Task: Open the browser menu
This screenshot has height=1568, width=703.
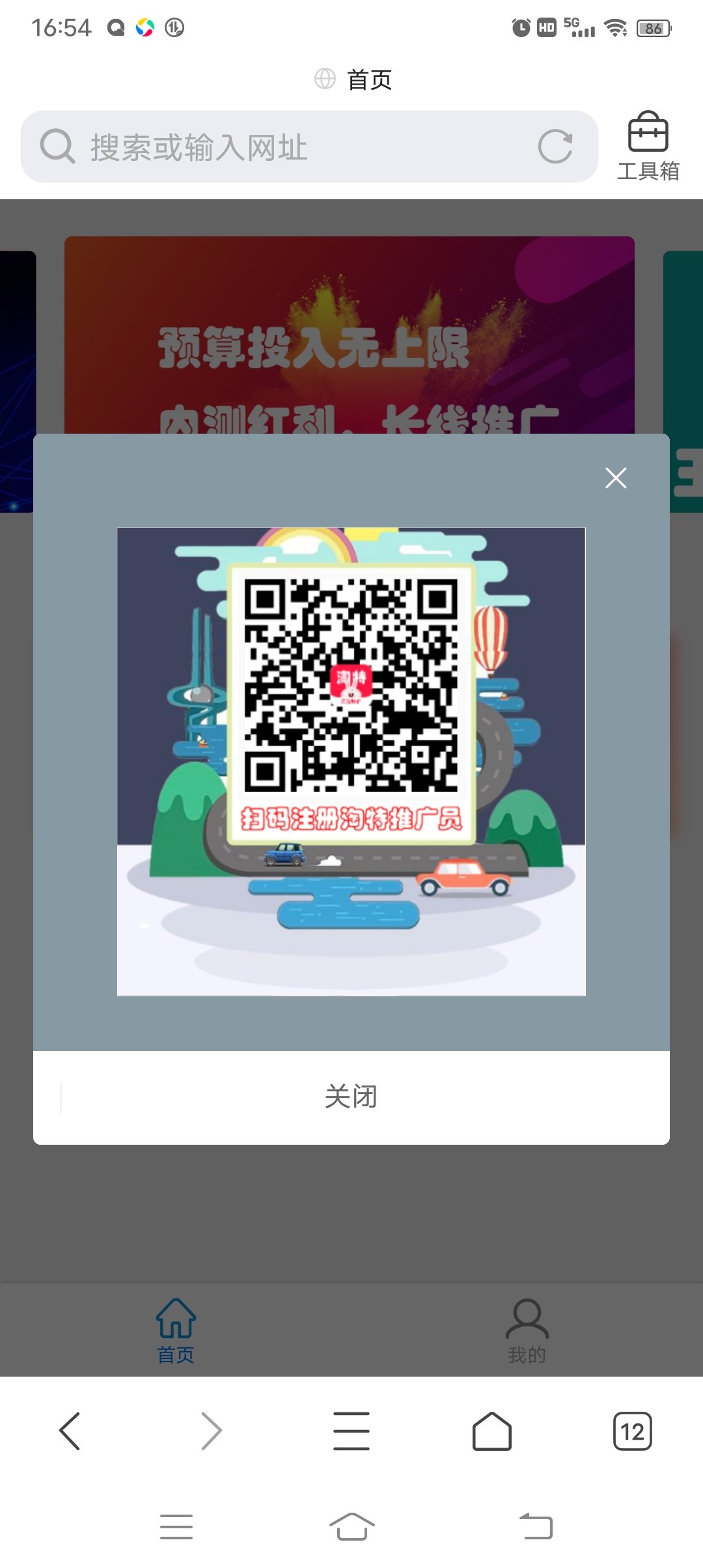Action: pyautogui.click(x=351, y=1431)
